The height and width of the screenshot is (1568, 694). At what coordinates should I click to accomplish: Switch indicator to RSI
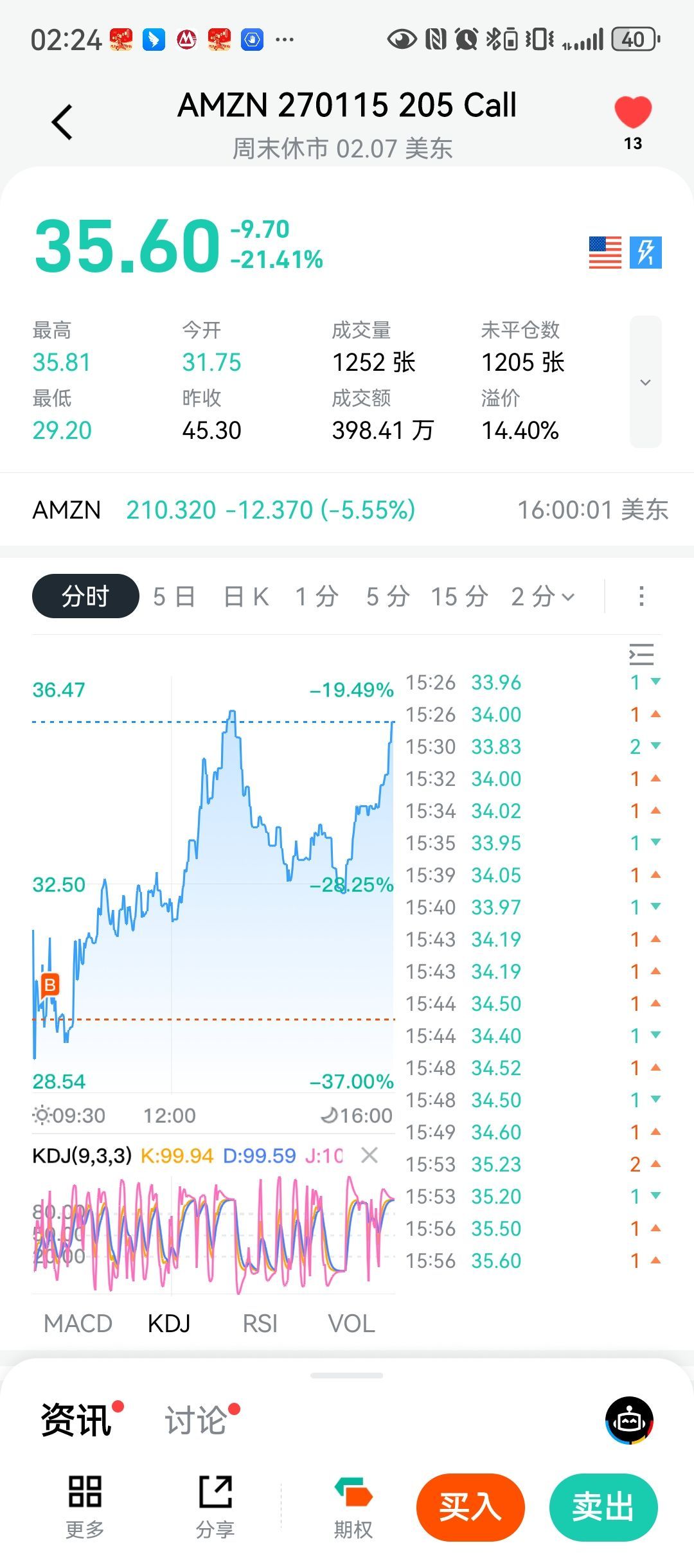tap(260, 1324)
